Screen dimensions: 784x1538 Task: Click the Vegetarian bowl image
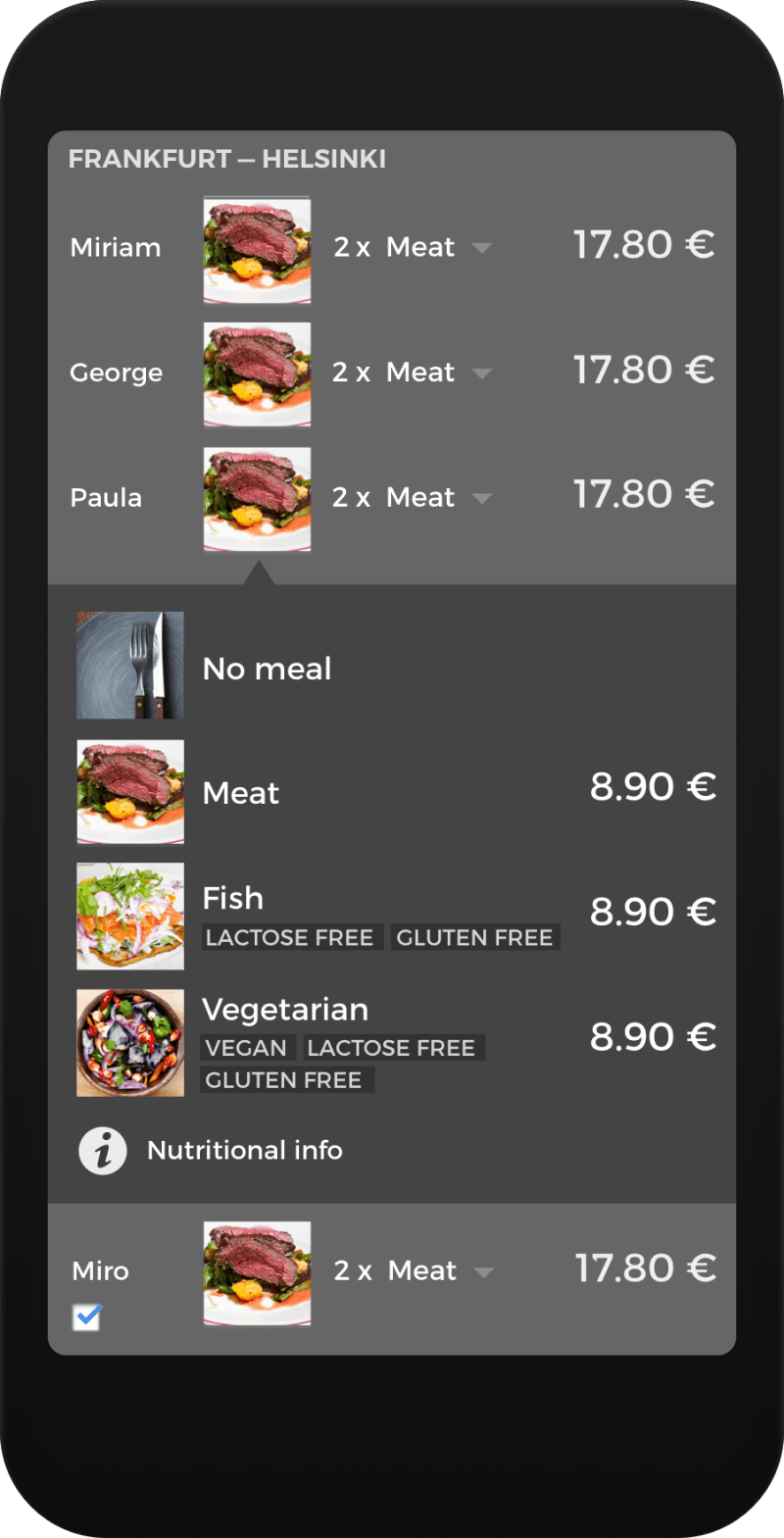click(130, 1042)
